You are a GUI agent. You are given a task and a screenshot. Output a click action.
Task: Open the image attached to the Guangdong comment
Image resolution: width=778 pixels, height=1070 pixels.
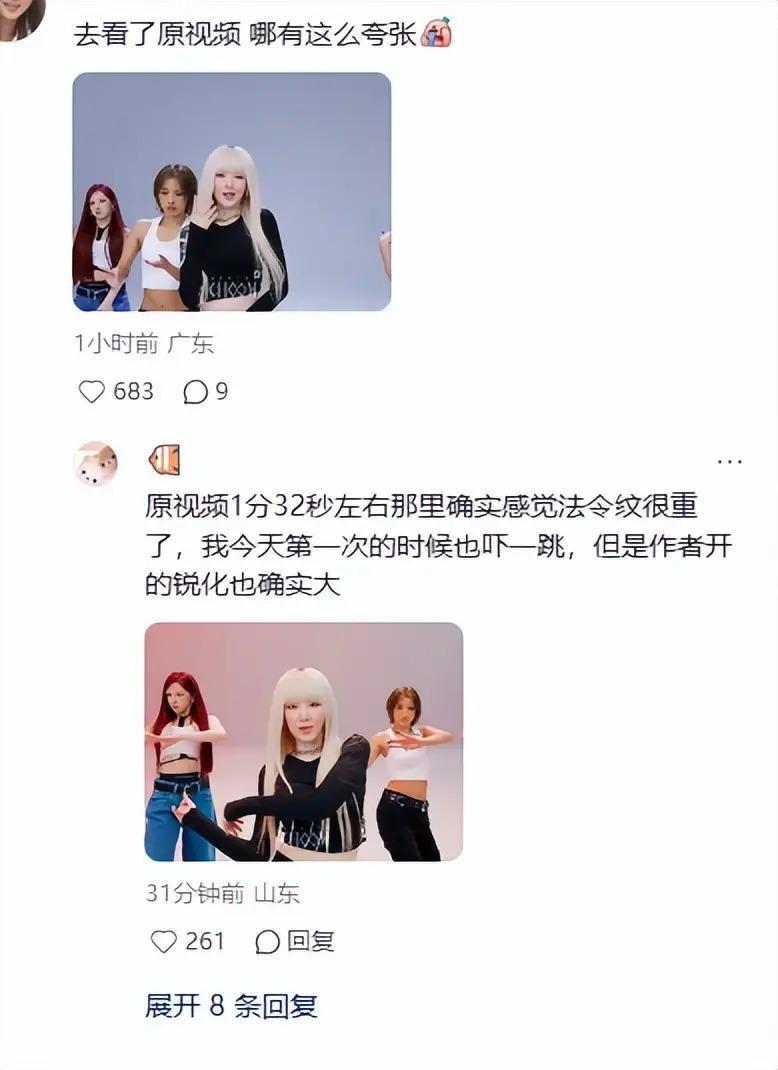click(x=232, y=191)
